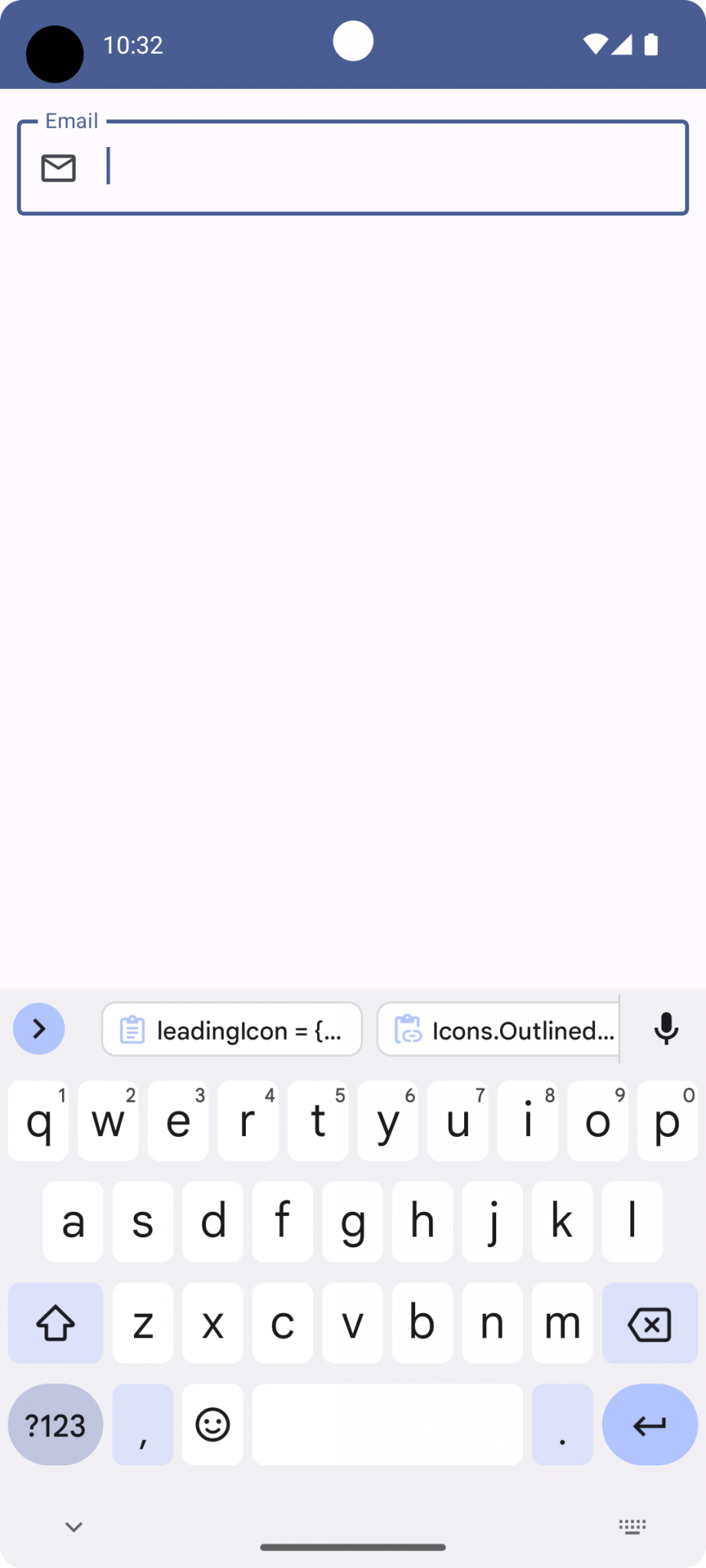Start voice input with the microphone
Screen dimensions: 706x1568
(666, 1028)
